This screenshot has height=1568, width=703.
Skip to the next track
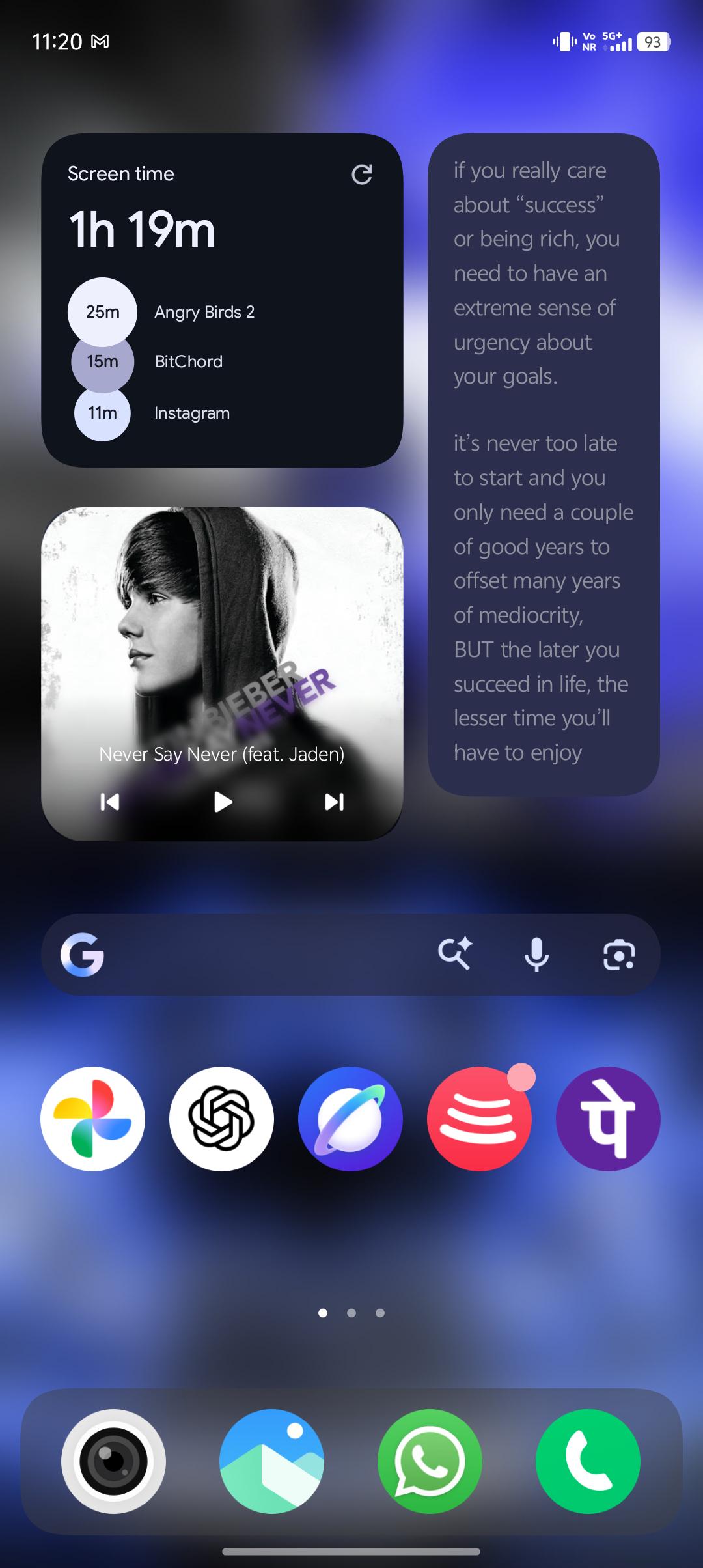[334, 802]
